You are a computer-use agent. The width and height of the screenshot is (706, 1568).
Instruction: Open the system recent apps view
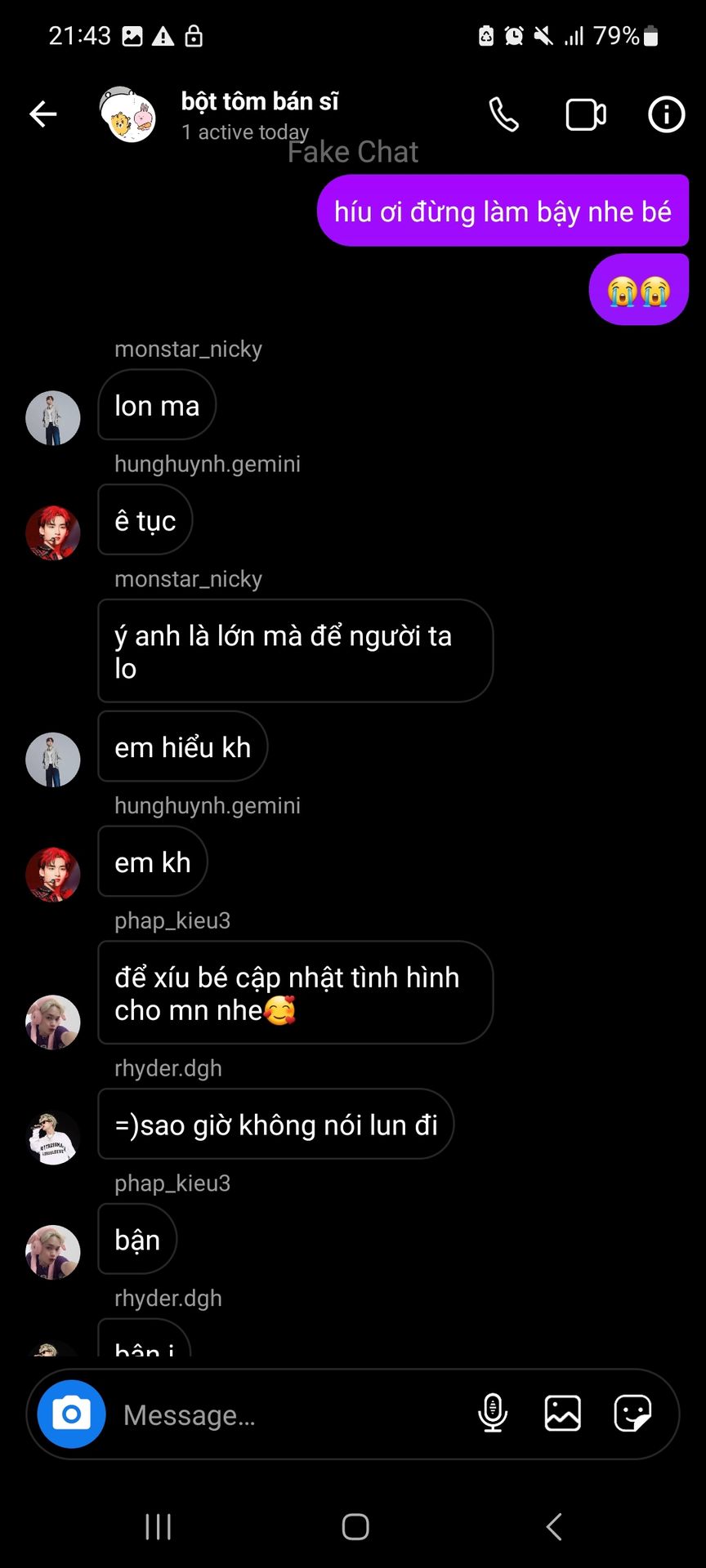tap(159, 1526)
